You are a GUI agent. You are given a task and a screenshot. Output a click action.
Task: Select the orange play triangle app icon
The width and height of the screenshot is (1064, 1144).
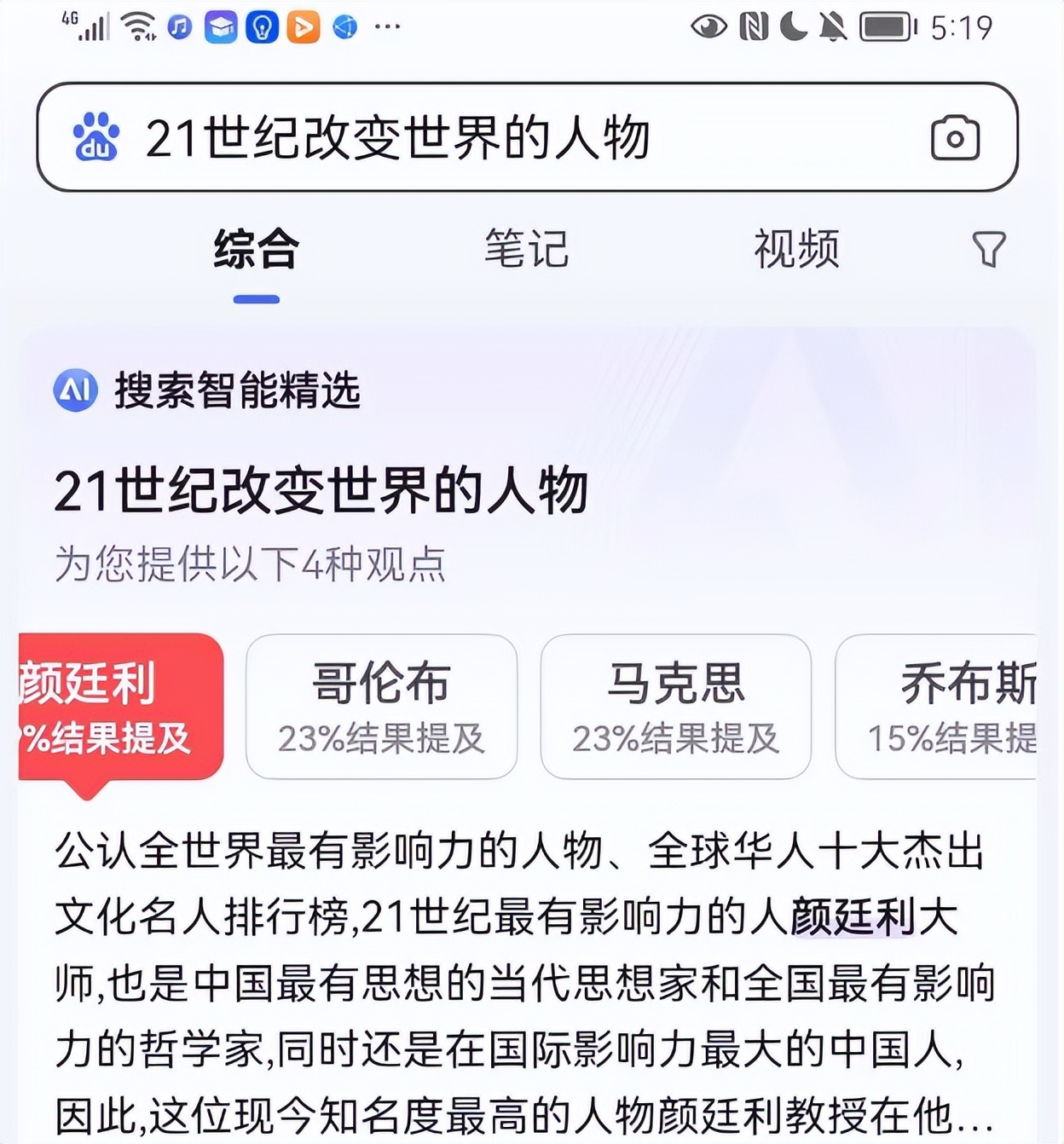pyautogui.click(x=303, y=26)
